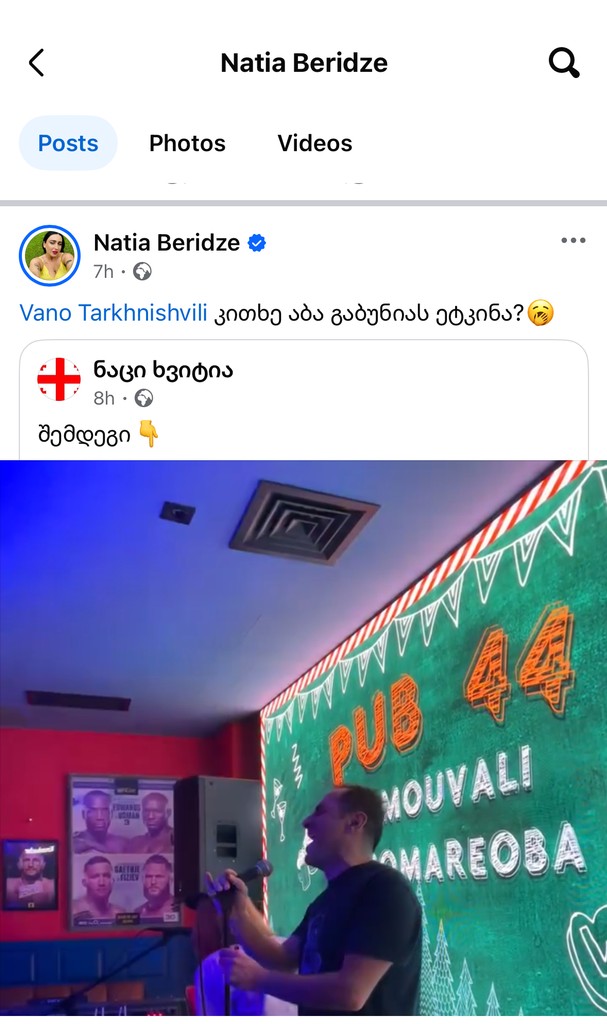Open the post's three-dot options menu

tap(573, 241)
